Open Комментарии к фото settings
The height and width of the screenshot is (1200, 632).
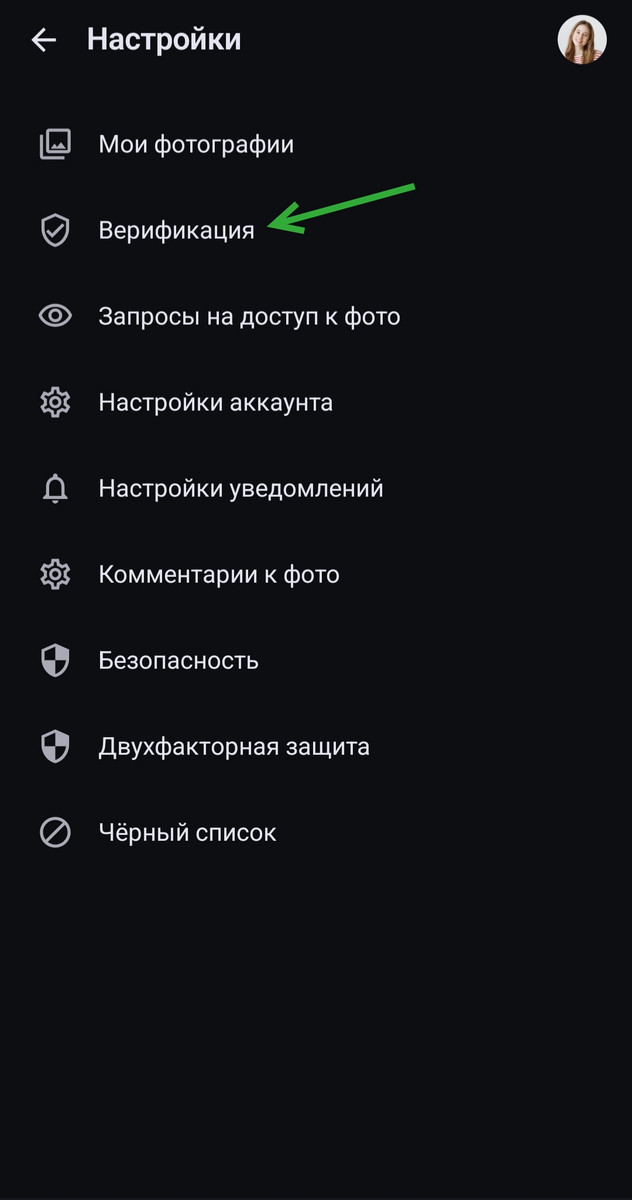219,575
